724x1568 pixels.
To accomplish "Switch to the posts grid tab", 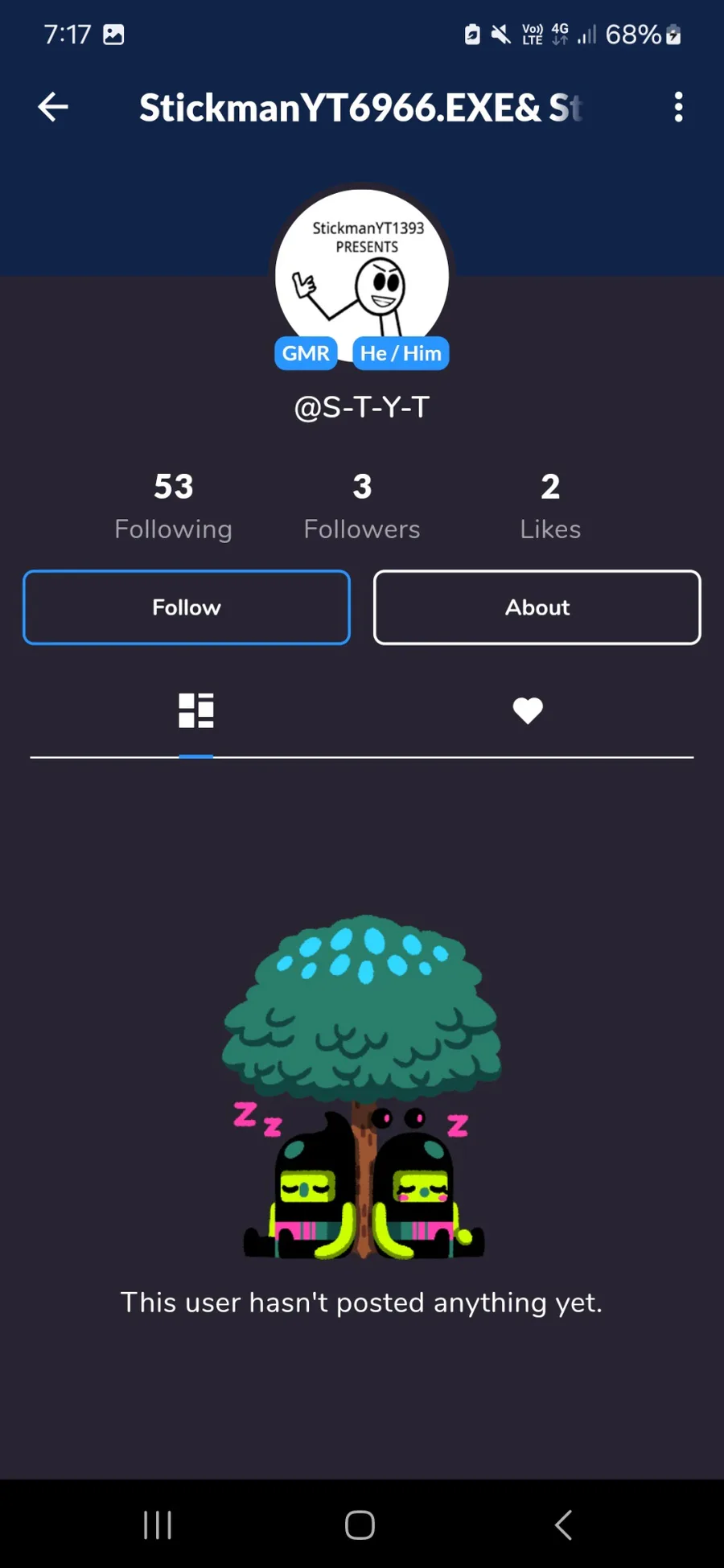I will pos(195,710).
